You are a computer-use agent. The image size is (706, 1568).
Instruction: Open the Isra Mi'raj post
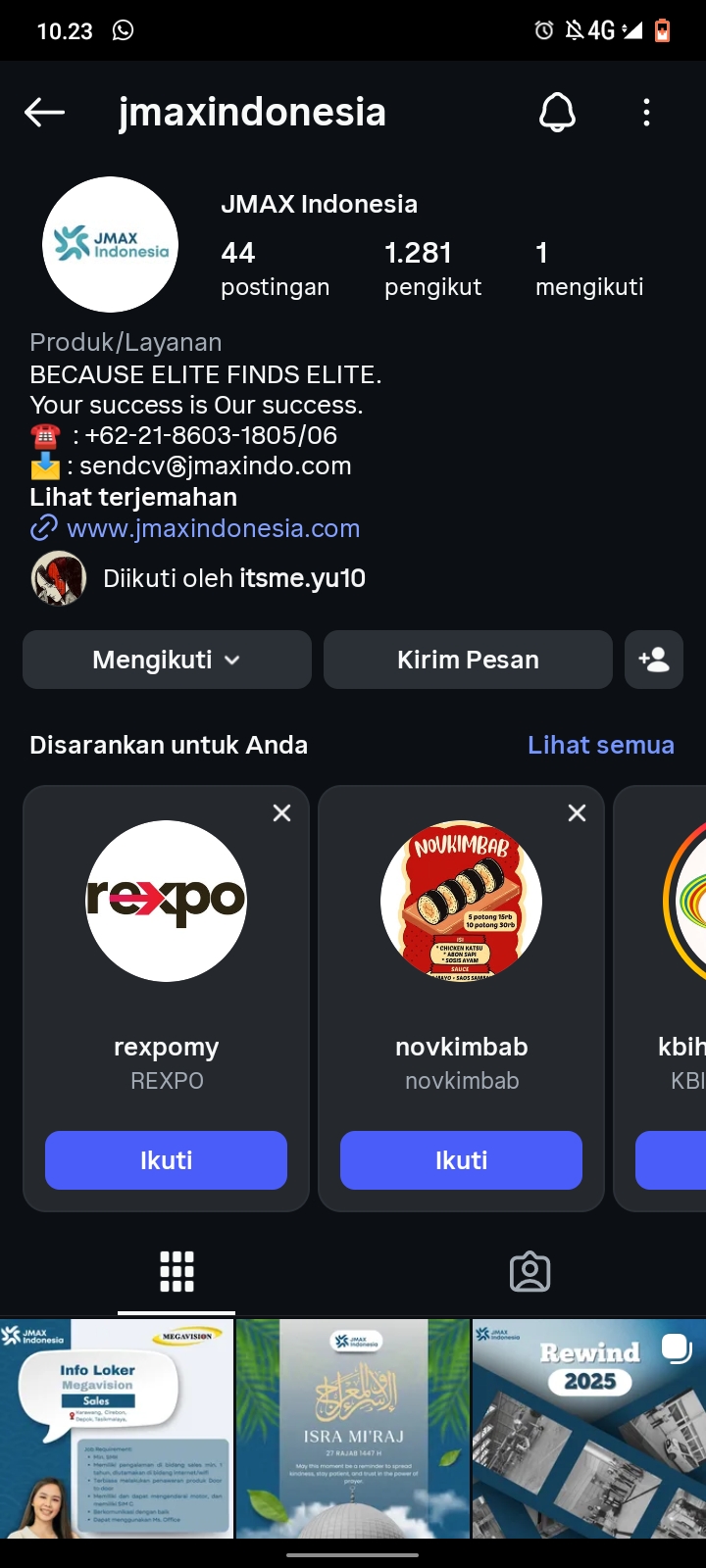353,1428
